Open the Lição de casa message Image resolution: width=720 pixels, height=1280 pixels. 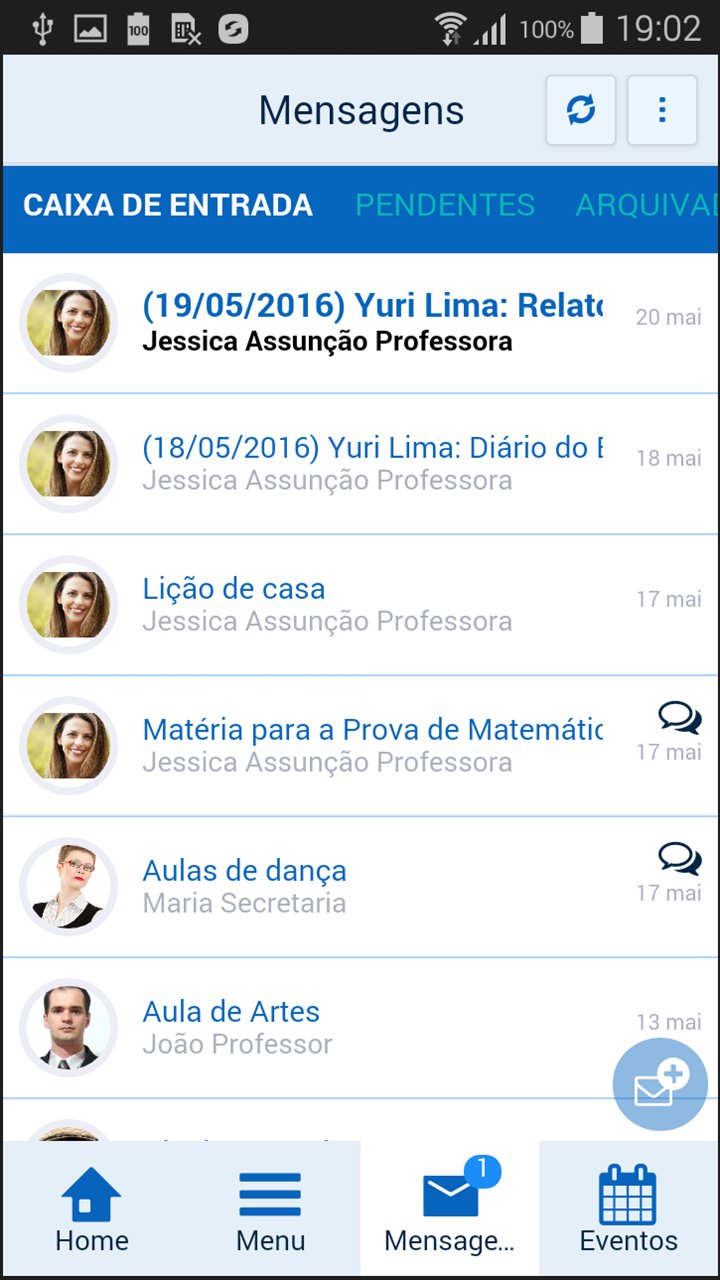[x=360, y=605]
